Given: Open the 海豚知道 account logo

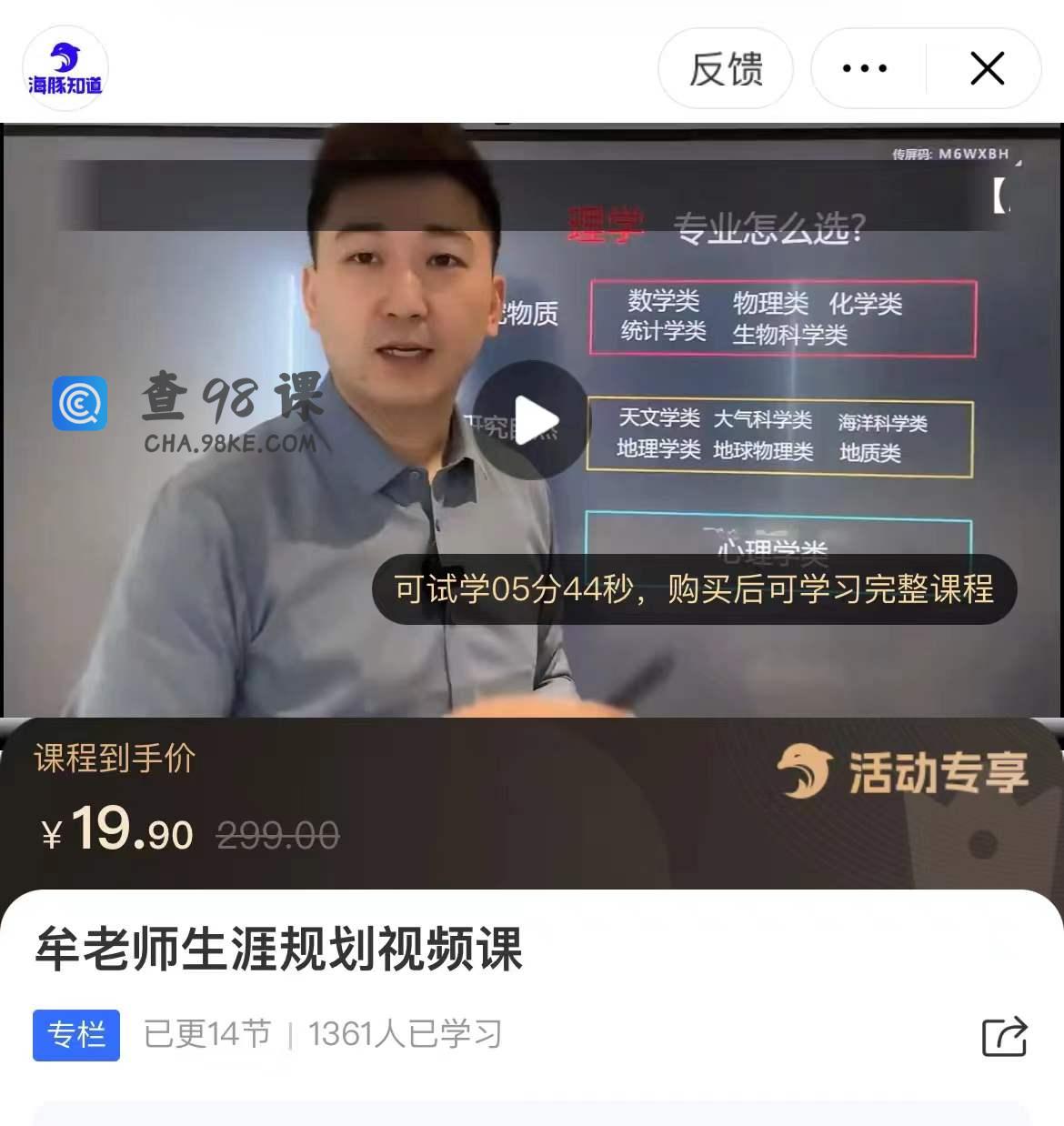Looking at the screenshot, I should coord(65,69).
